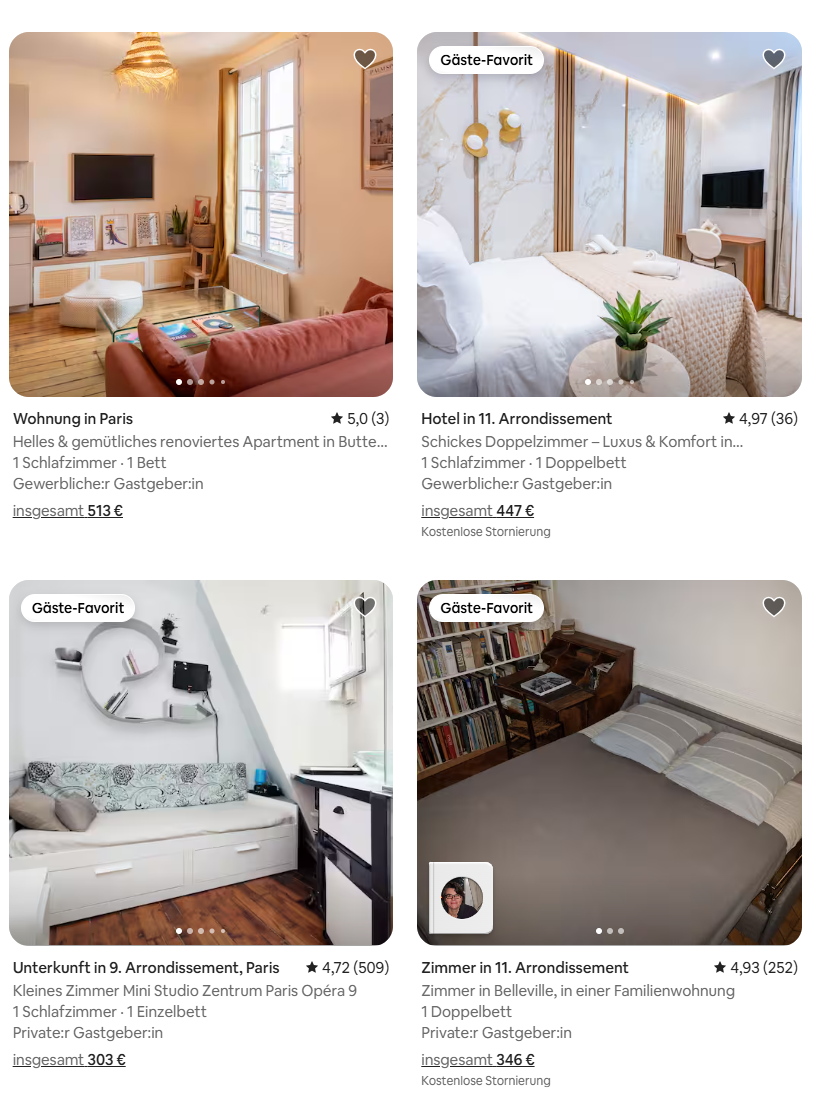Heart the Hotel in 11. Arrondissement listing
Image resolution: width=824 pixels, height=1101 pixels.
(774, 59)
